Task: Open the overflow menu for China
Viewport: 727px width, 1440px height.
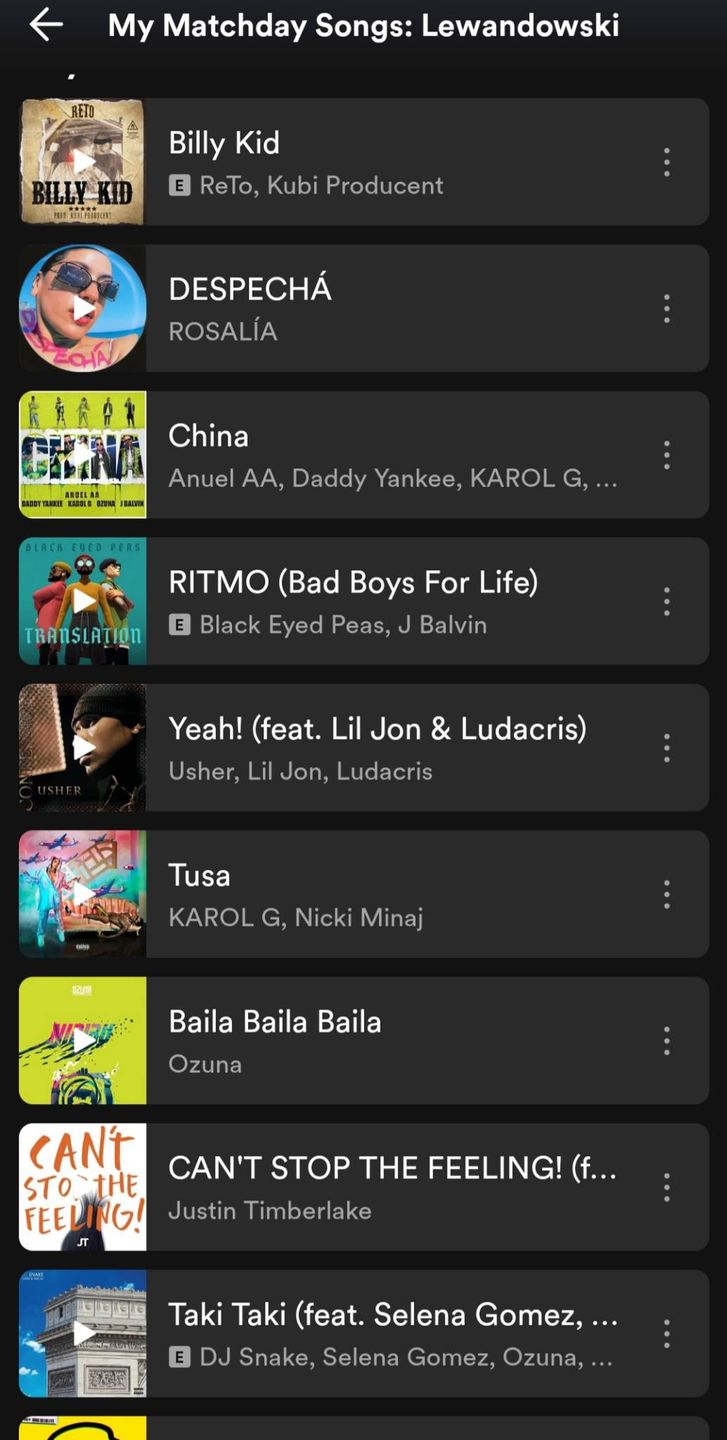Action: 666,455
